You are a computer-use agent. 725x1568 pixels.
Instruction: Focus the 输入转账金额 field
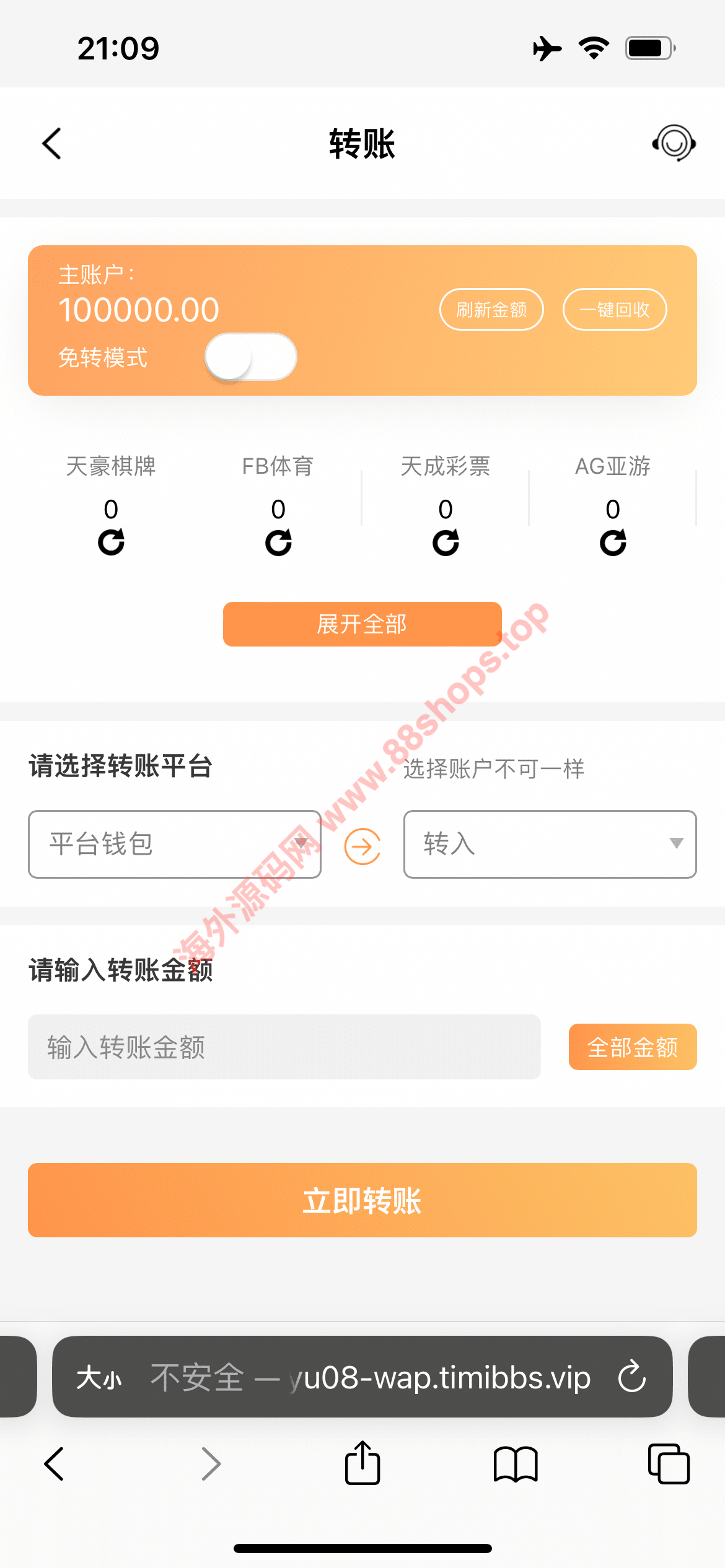pyautogui.click(x=284, y=1047)
